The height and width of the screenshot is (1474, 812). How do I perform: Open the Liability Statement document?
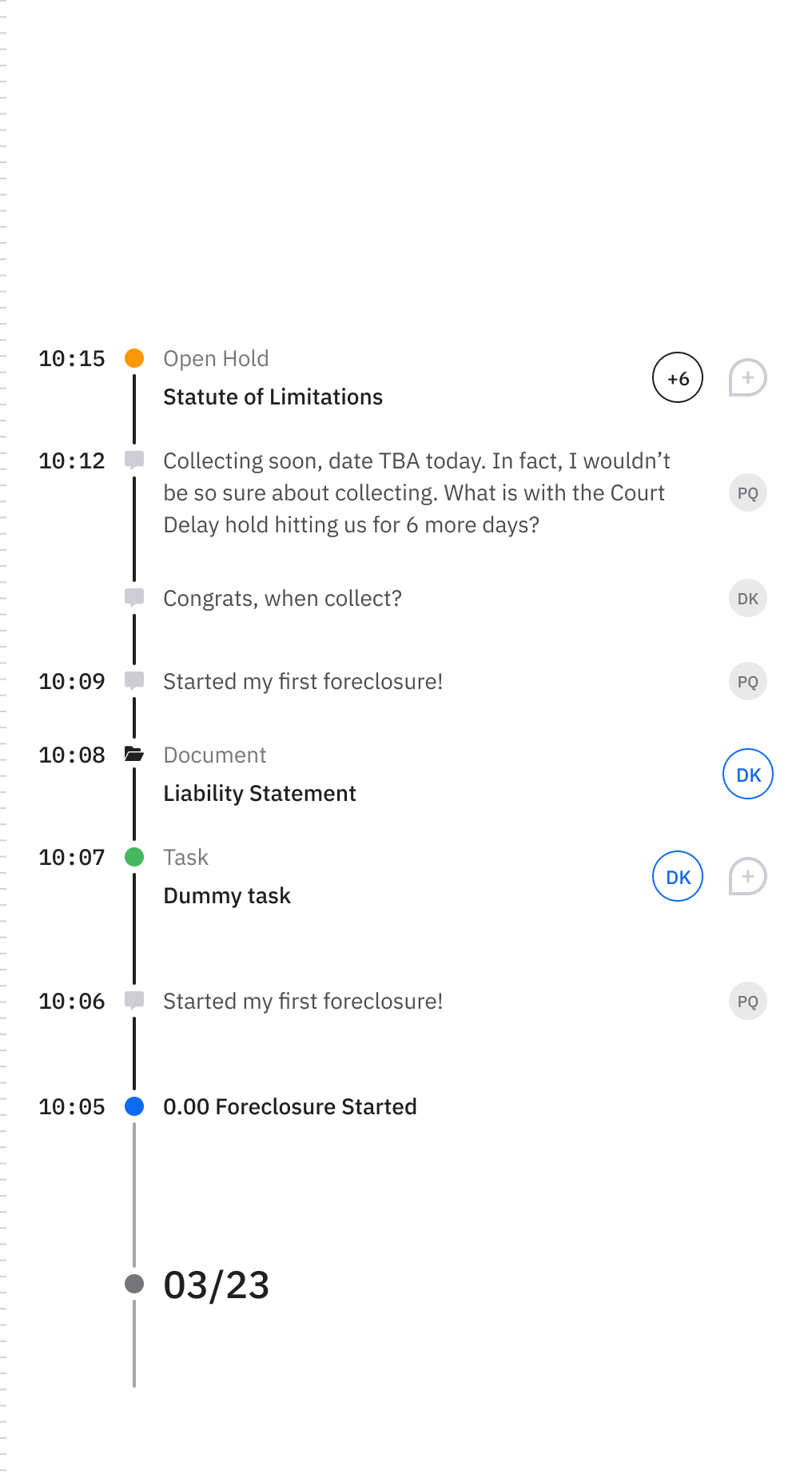pos(259,792)
